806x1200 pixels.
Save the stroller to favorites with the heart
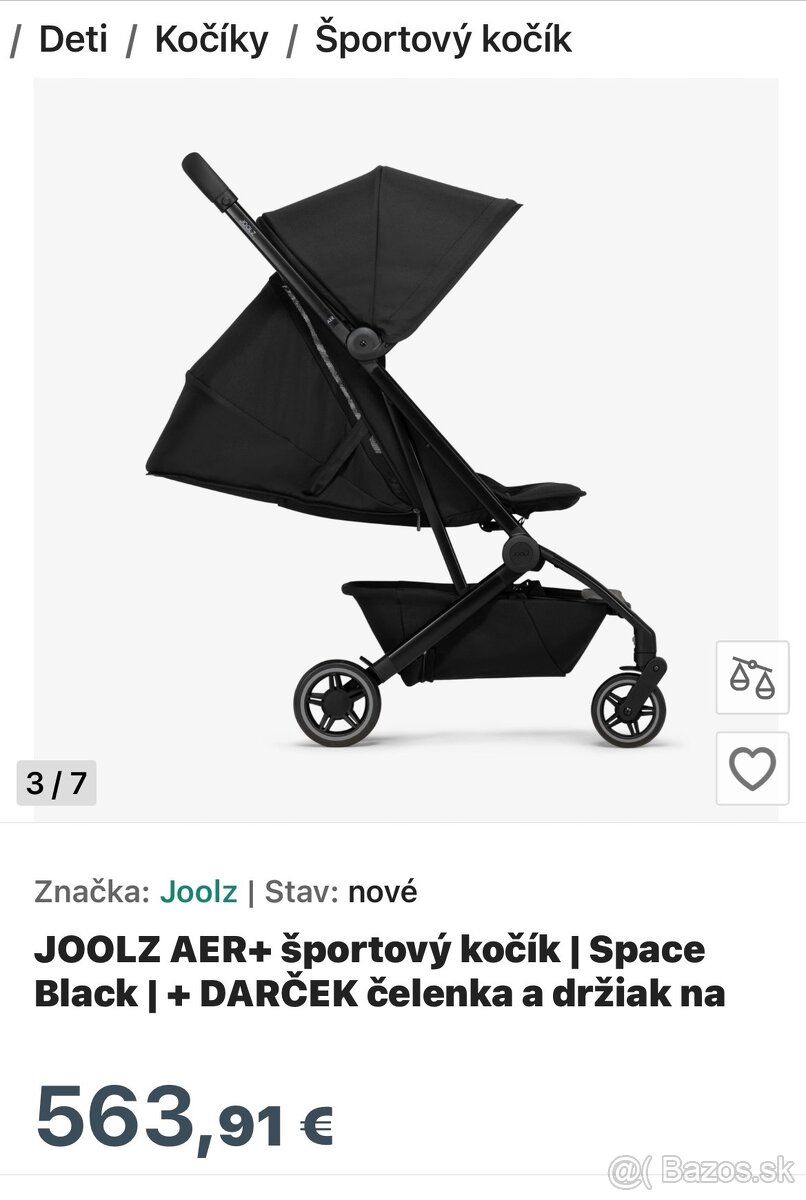[x=752, y=768]
